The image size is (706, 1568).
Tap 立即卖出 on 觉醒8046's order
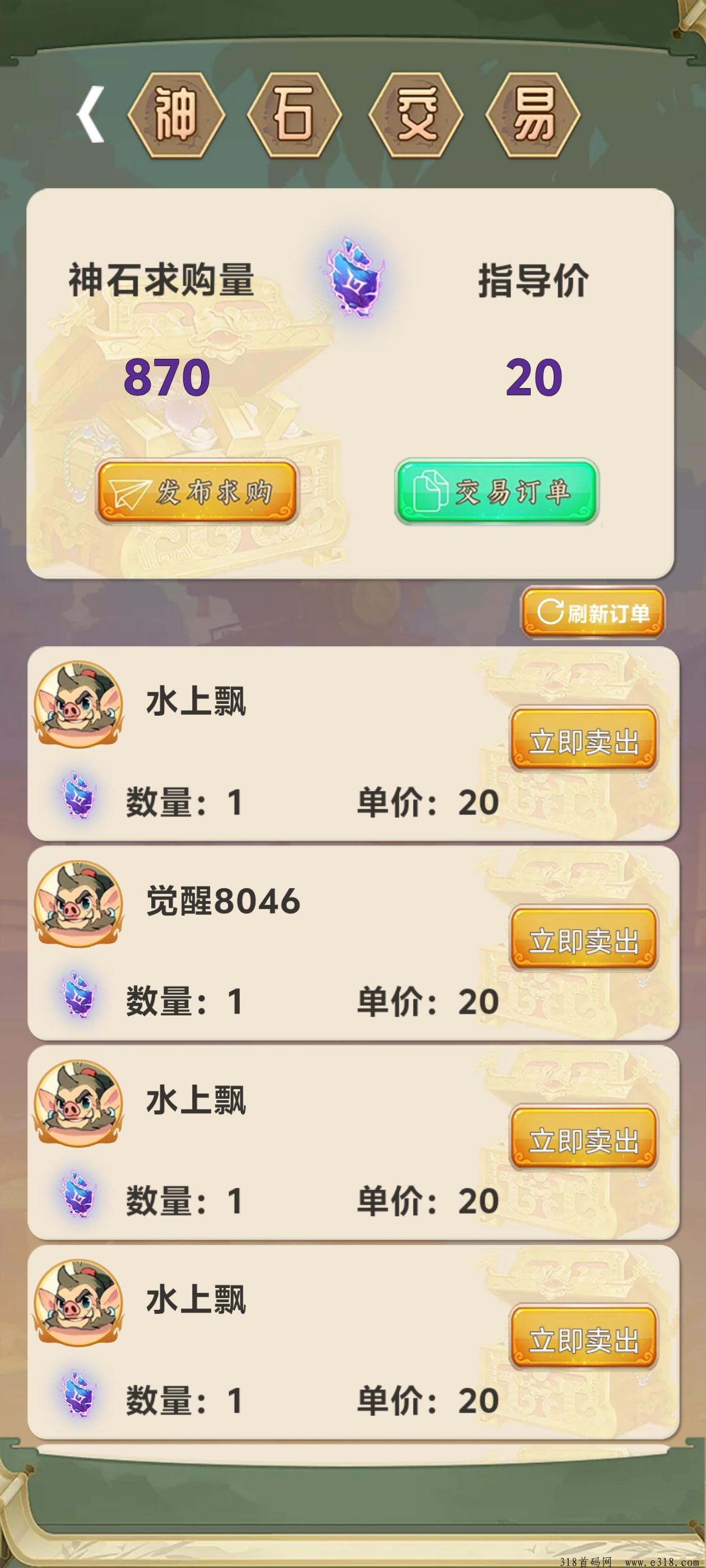583,940
